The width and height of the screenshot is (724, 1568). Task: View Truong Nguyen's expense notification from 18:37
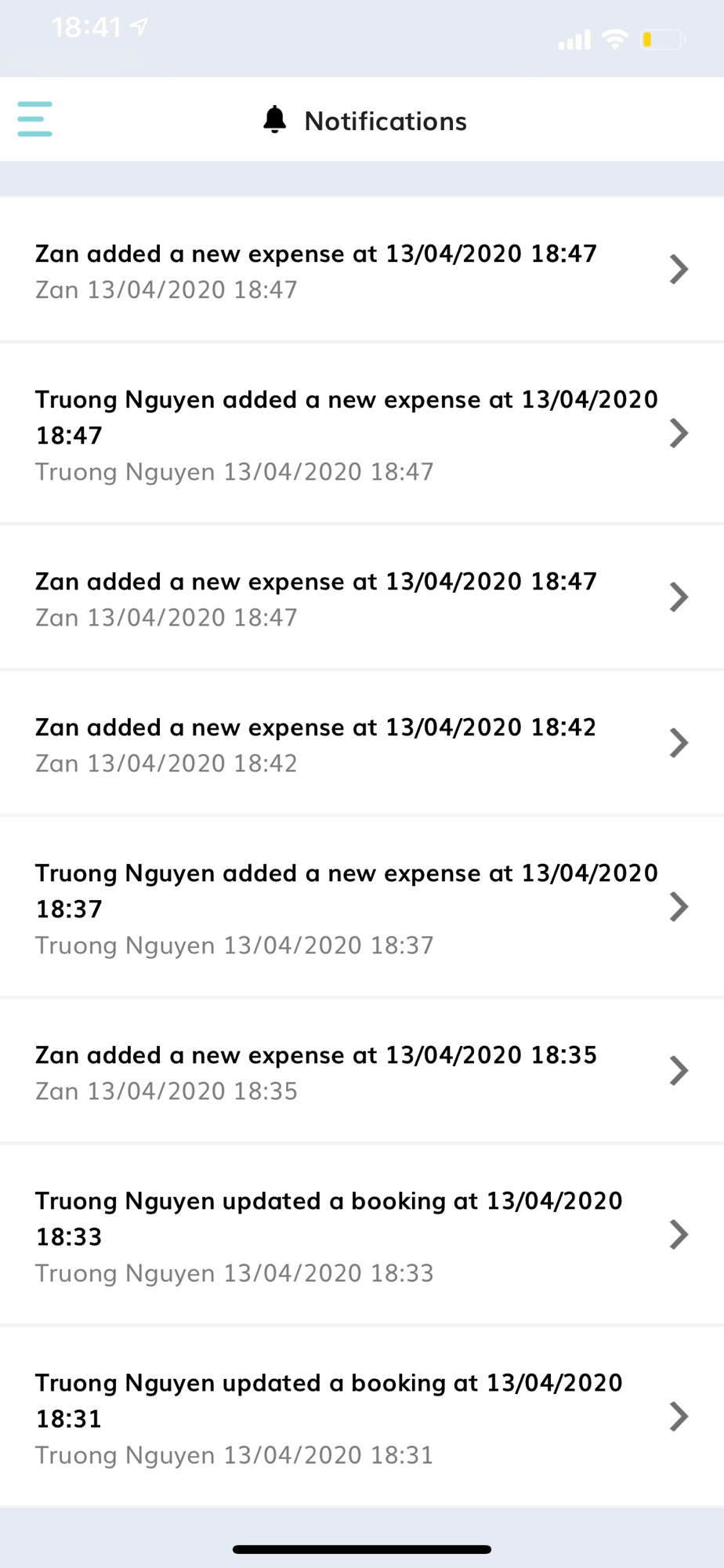click(362, 907)
